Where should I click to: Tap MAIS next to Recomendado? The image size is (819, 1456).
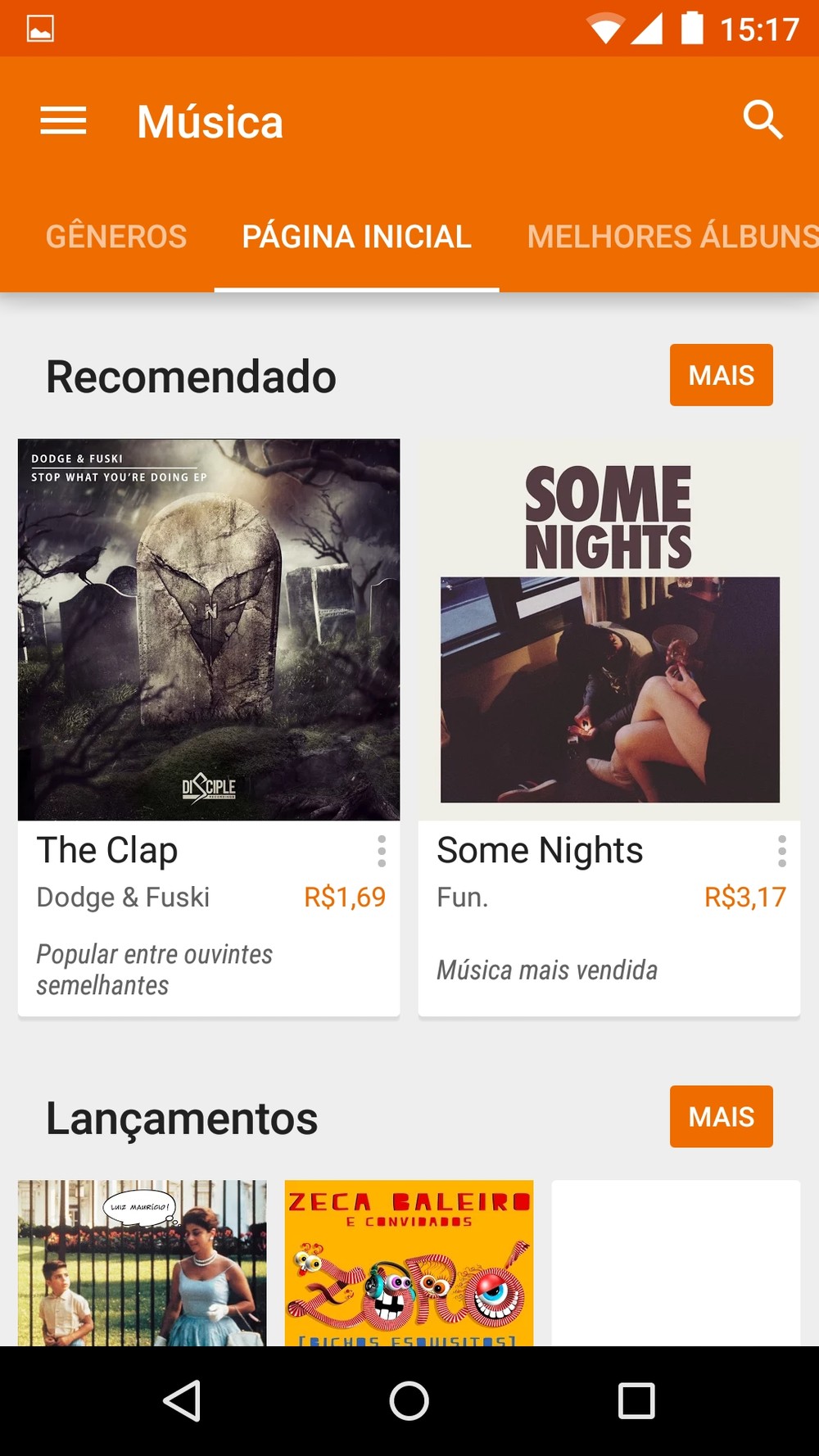(x=721, y=375)
